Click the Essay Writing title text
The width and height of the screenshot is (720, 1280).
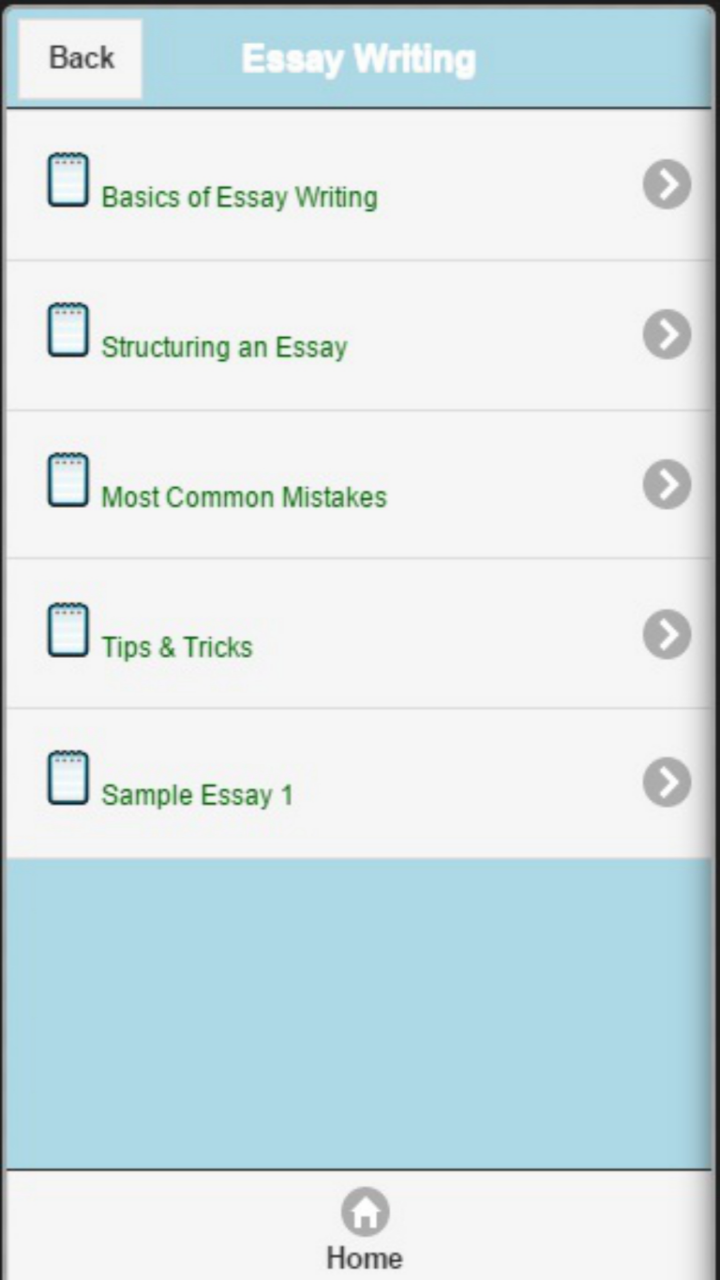pyautogui.click(x=358, y=57)
